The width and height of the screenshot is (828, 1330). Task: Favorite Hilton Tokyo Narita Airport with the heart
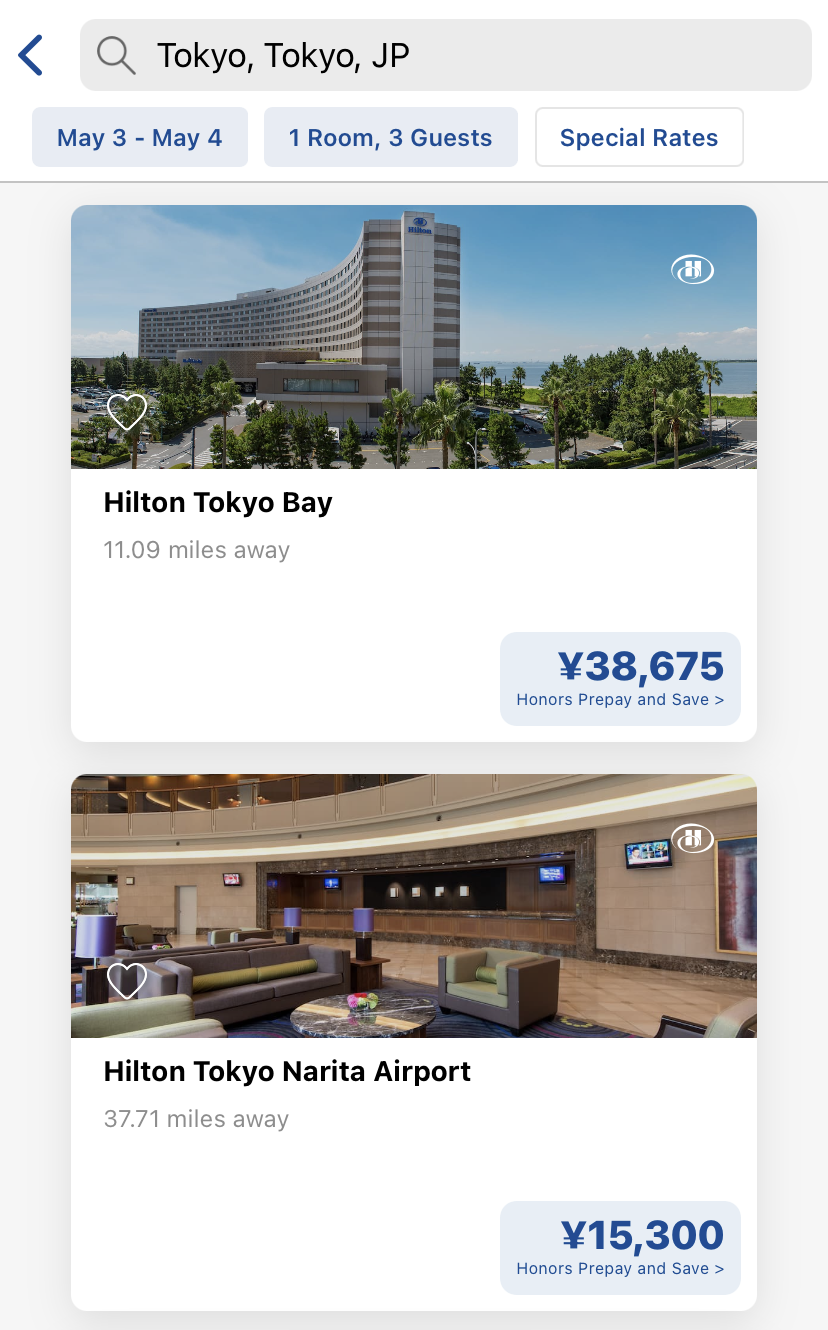[127, 981]
